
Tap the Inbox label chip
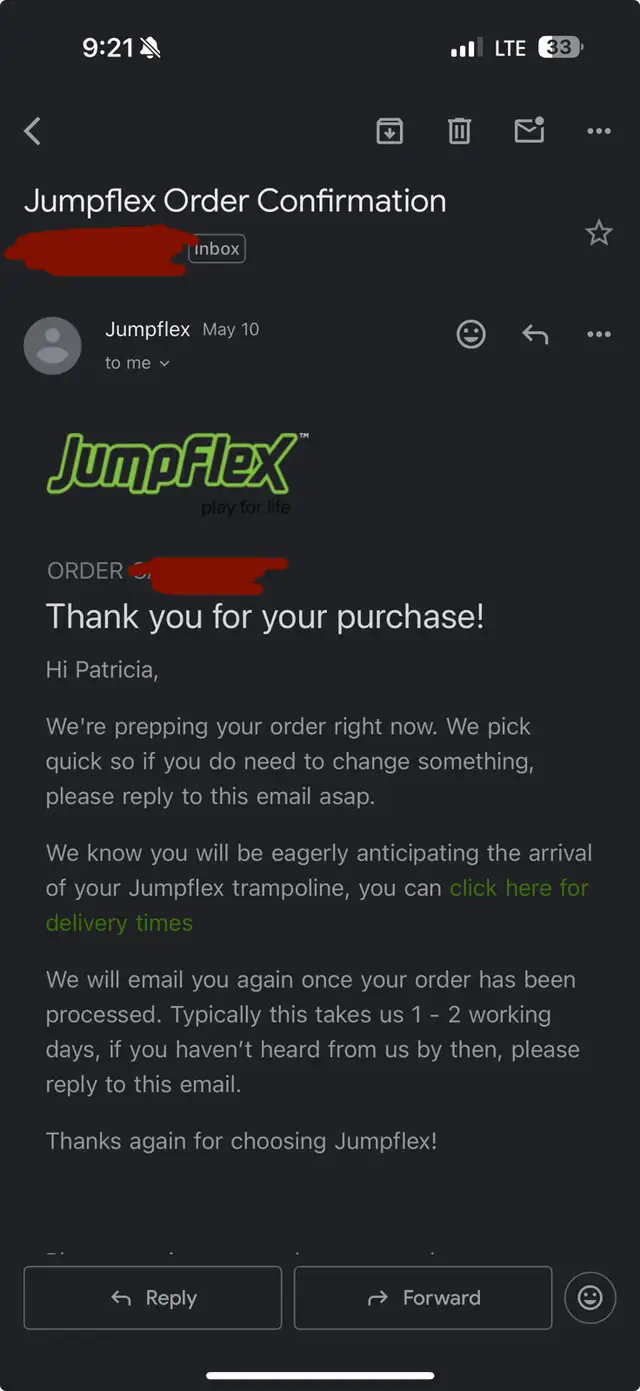click(x=217, y=249)
